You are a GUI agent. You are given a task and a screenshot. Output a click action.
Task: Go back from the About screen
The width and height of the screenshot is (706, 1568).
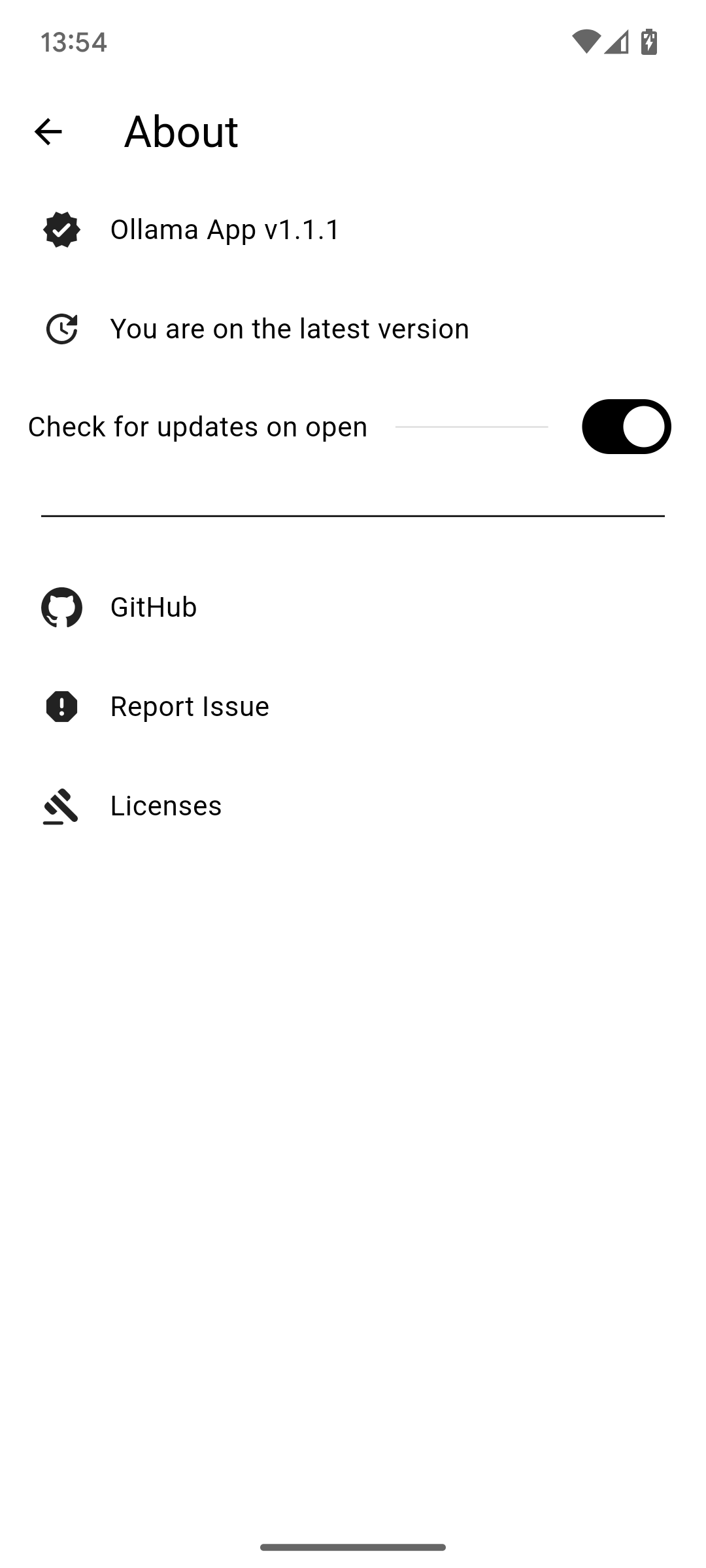click(48, 132)
